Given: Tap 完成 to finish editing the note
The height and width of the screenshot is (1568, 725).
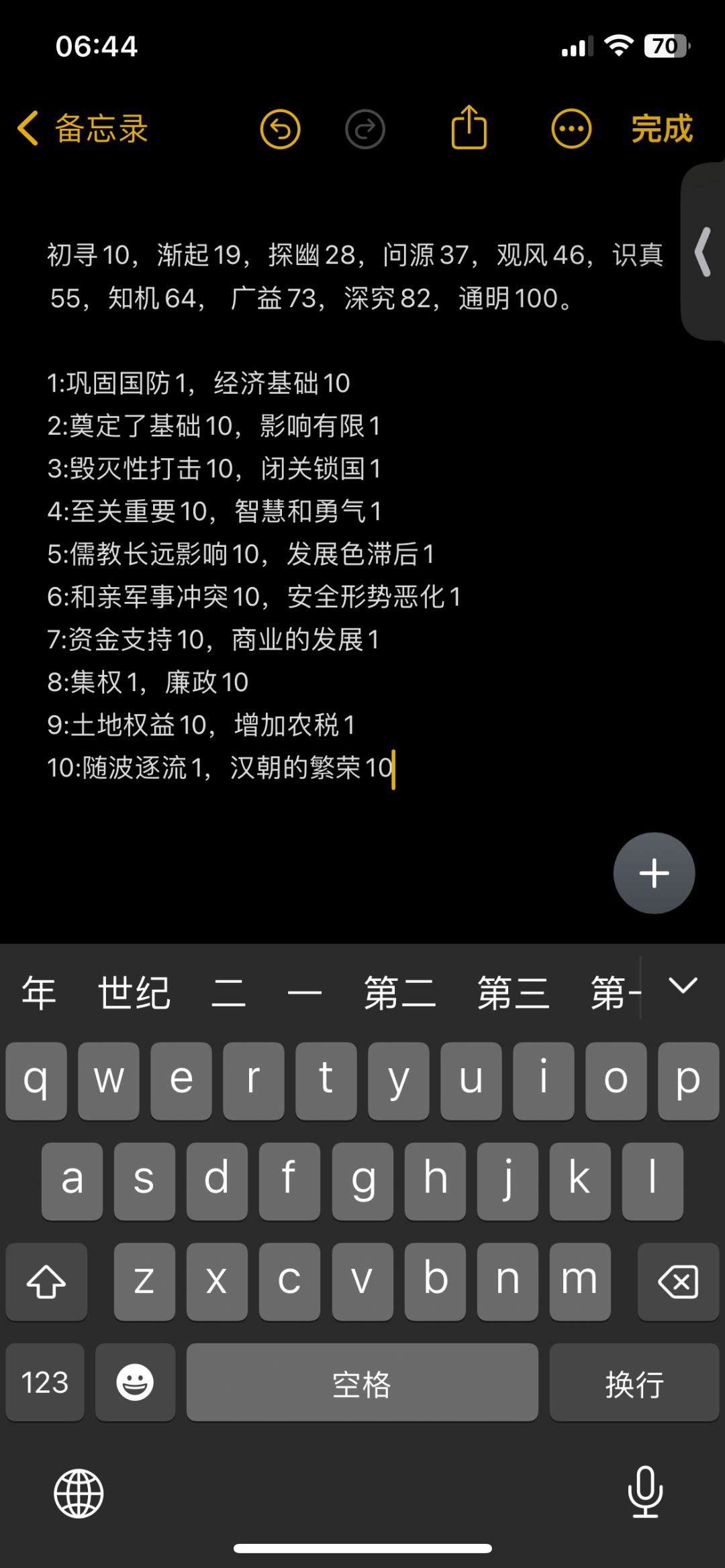Looking at the screenshot, I should tap(663, 129).
